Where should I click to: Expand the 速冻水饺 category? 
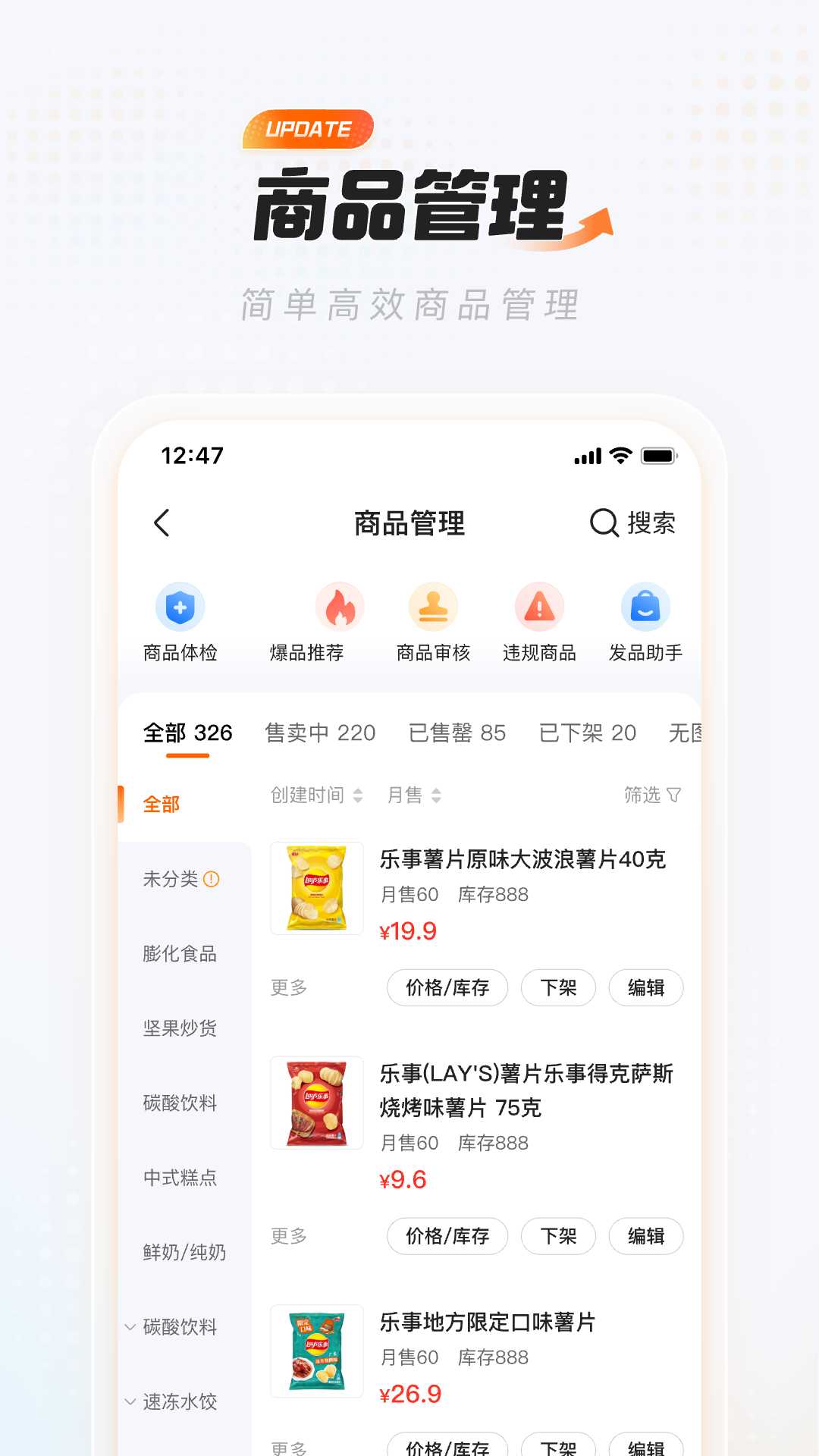pos(129,1402)
